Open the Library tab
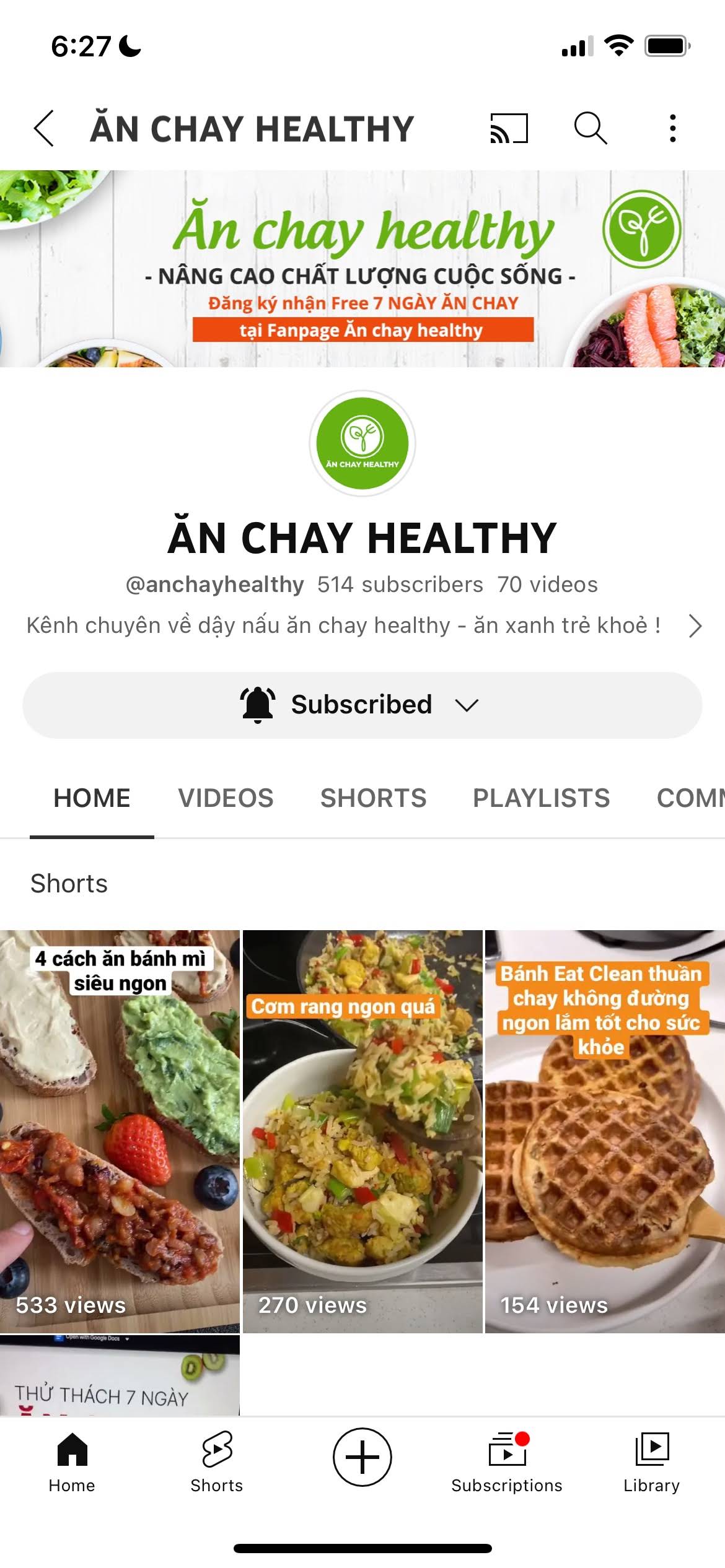Screen dimensions: 725x1568 click(x=651, y=1461)
